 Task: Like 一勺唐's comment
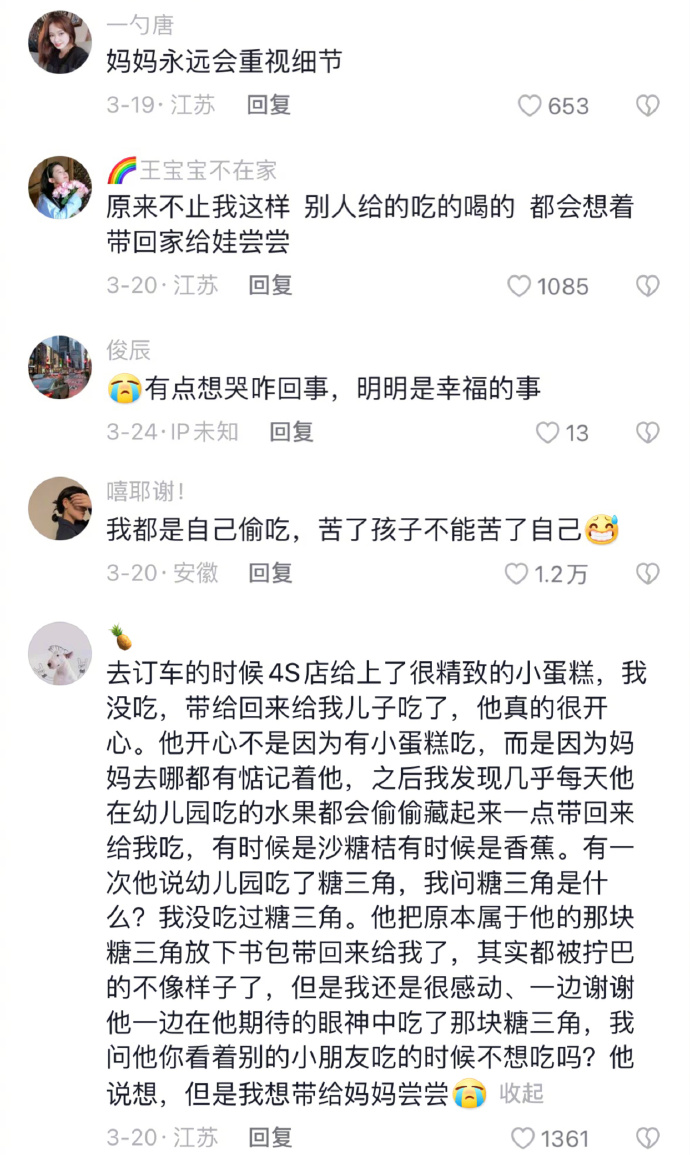coord(529,106)
